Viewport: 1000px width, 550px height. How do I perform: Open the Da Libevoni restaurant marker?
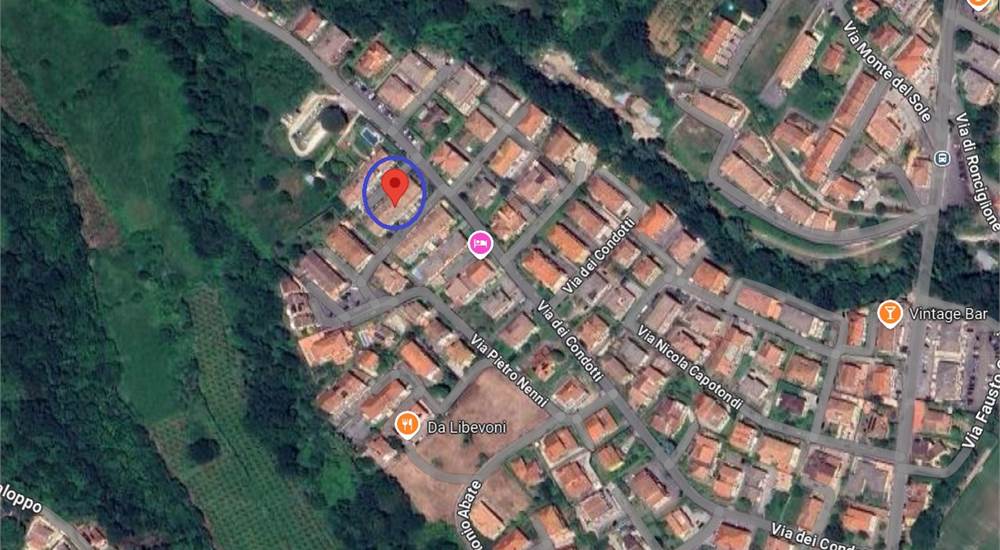click(x=406, y=426)
